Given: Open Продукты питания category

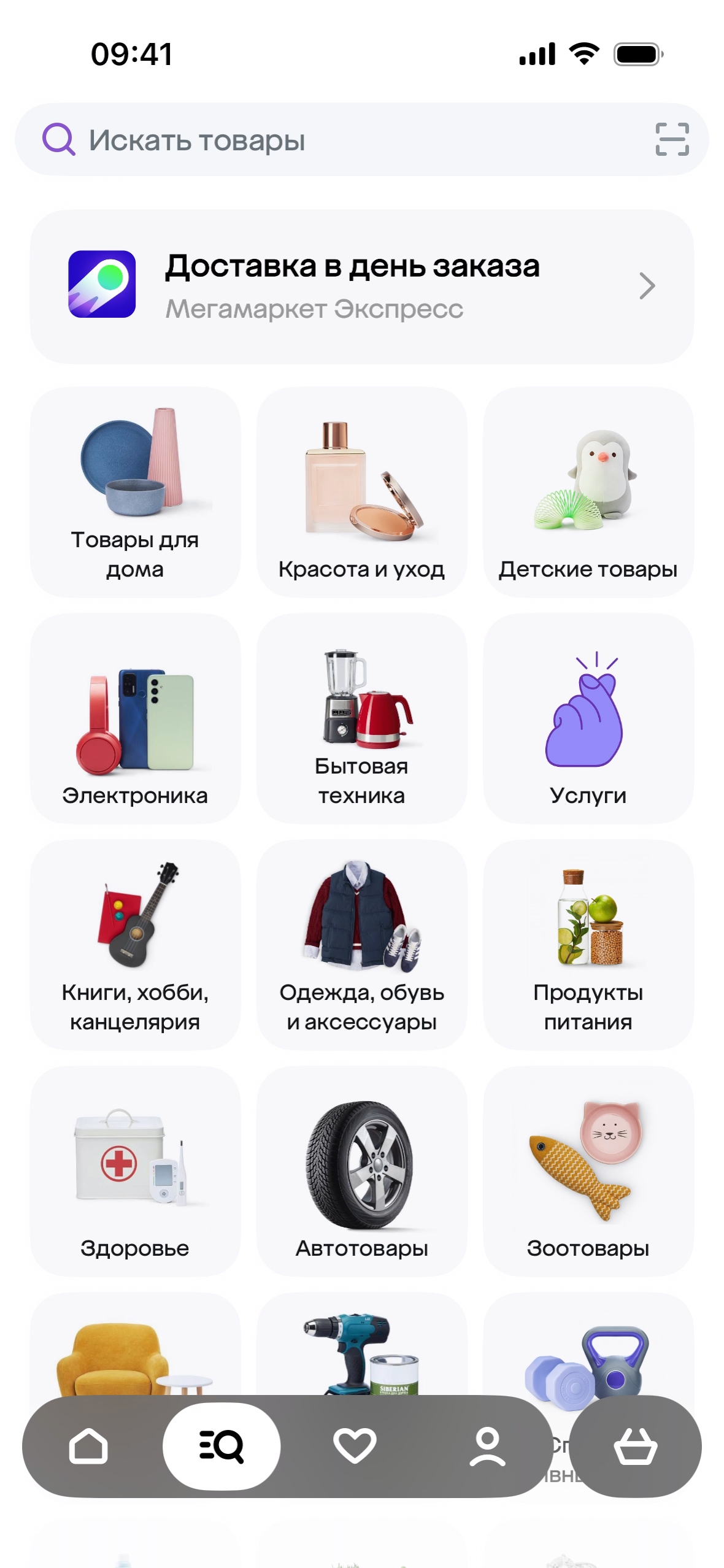Looking at the screenshot, I should [x=588, y=945].
